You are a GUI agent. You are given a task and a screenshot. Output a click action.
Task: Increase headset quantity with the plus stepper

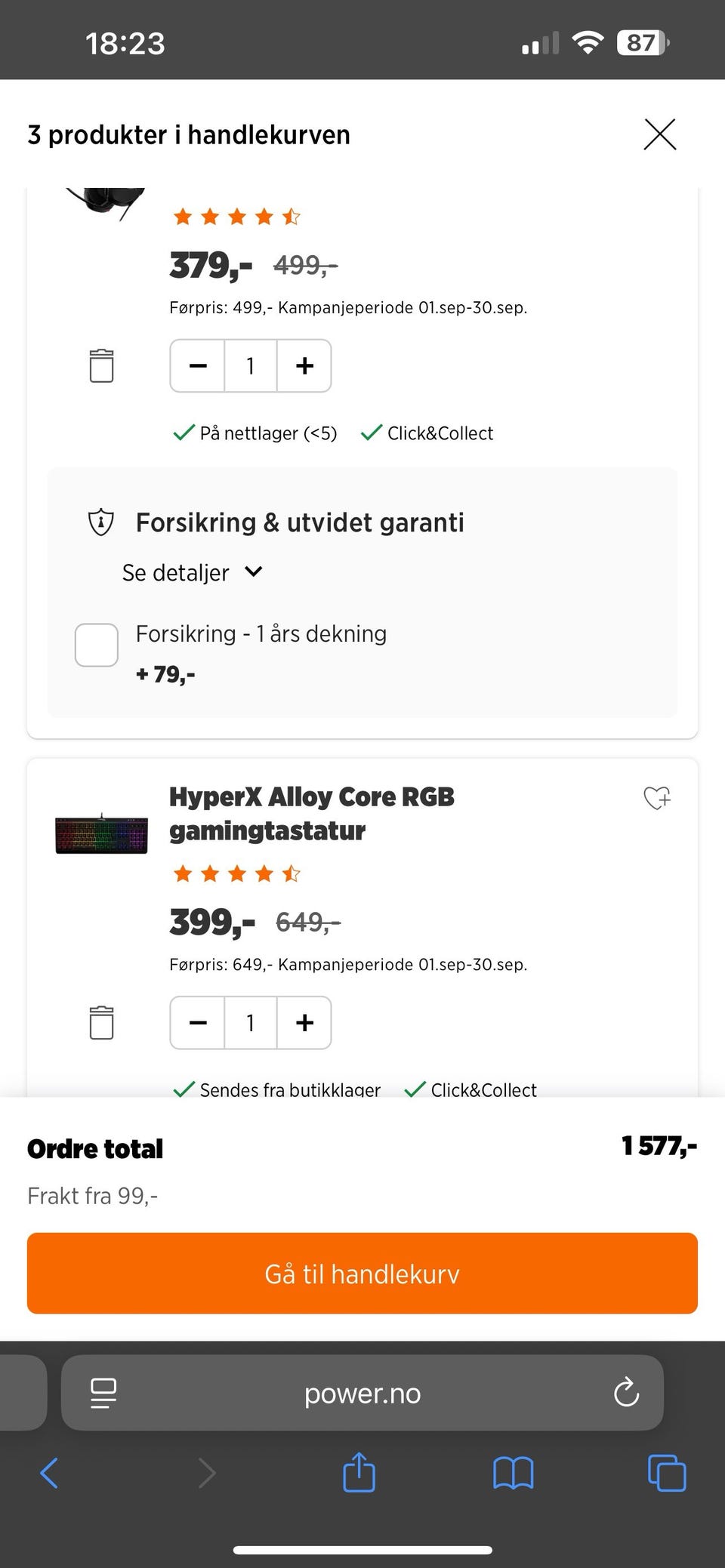click(304, 366)
